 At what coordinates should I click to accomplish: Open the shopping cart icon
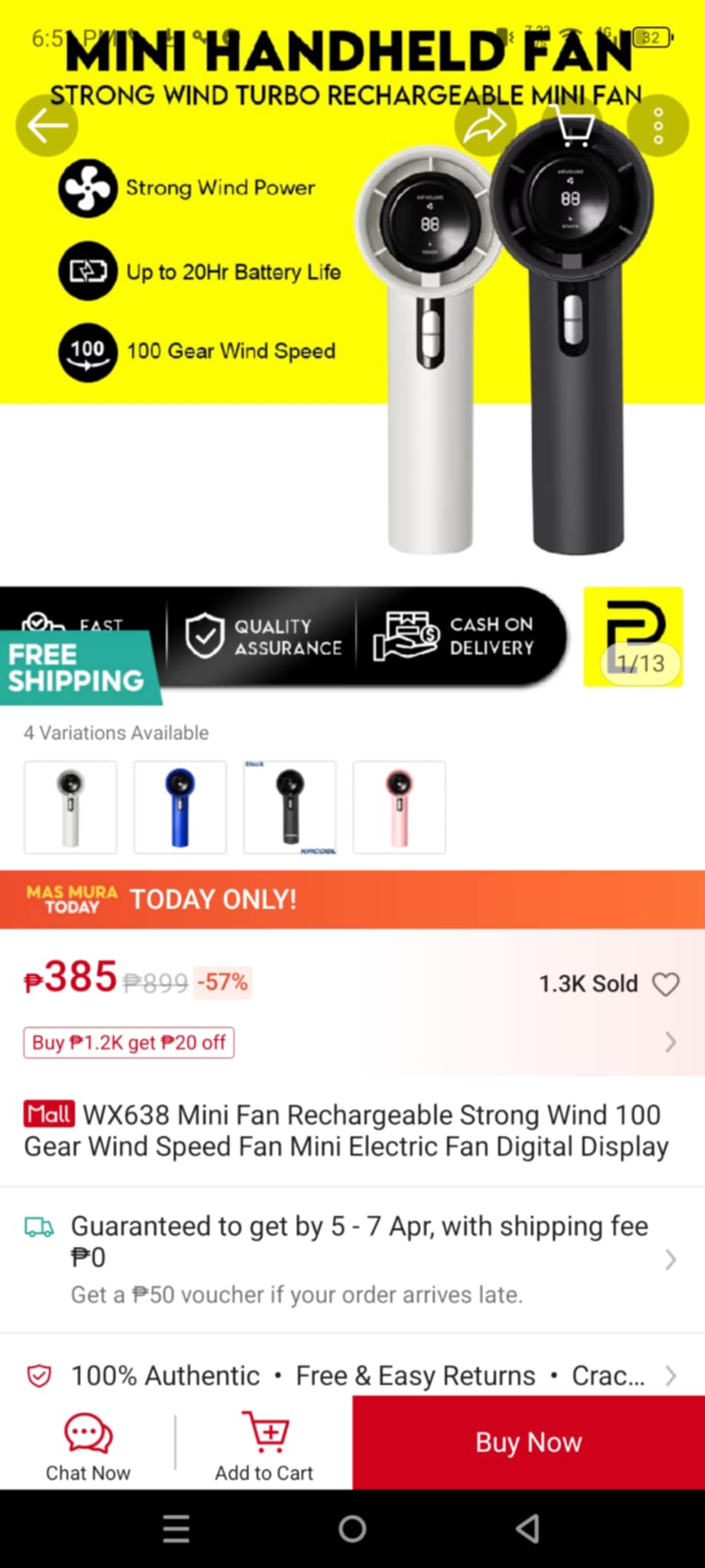(574, 126)
